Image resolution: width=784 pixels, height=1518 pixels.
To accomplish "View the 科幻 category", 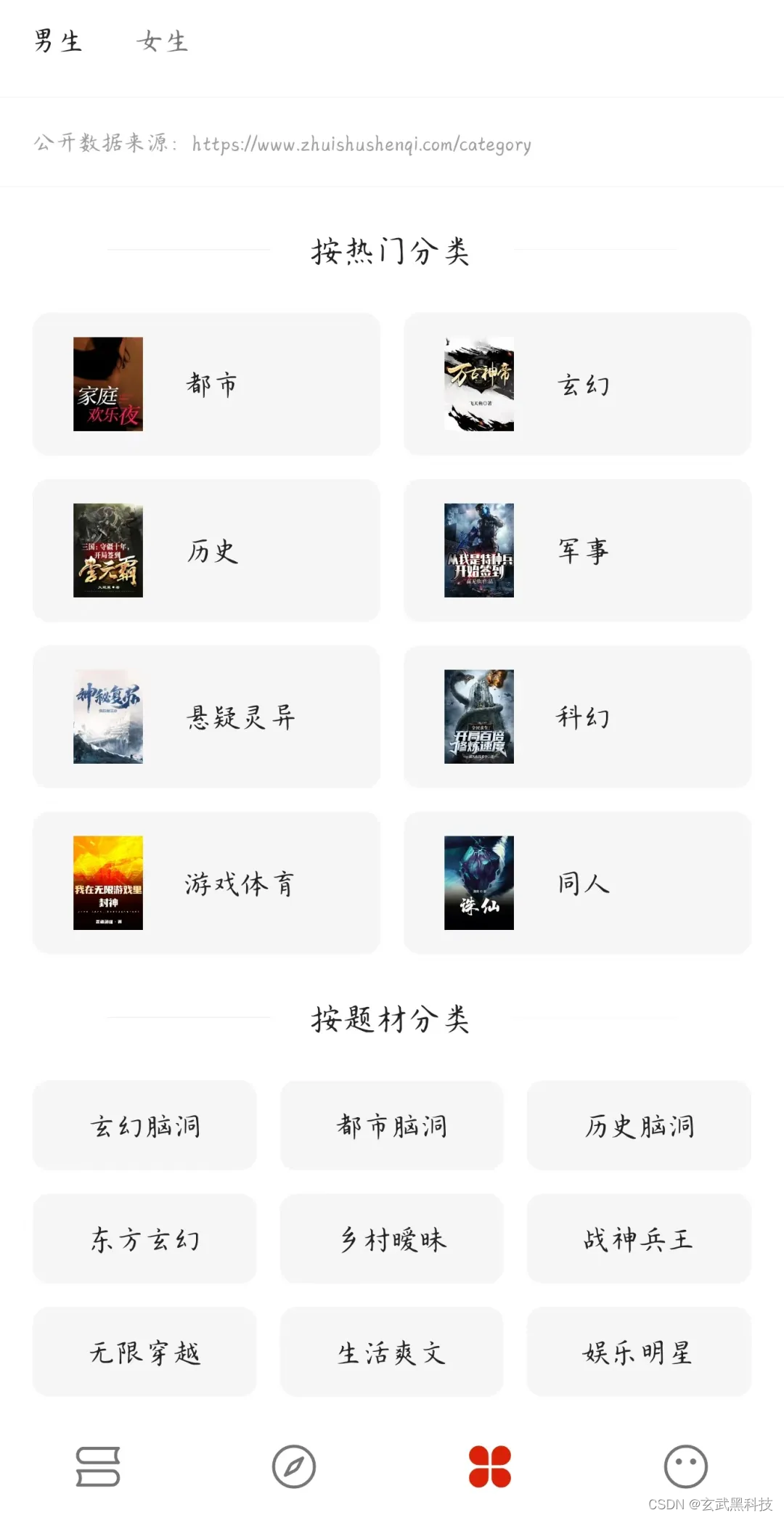I will click(x=577, y=717).
